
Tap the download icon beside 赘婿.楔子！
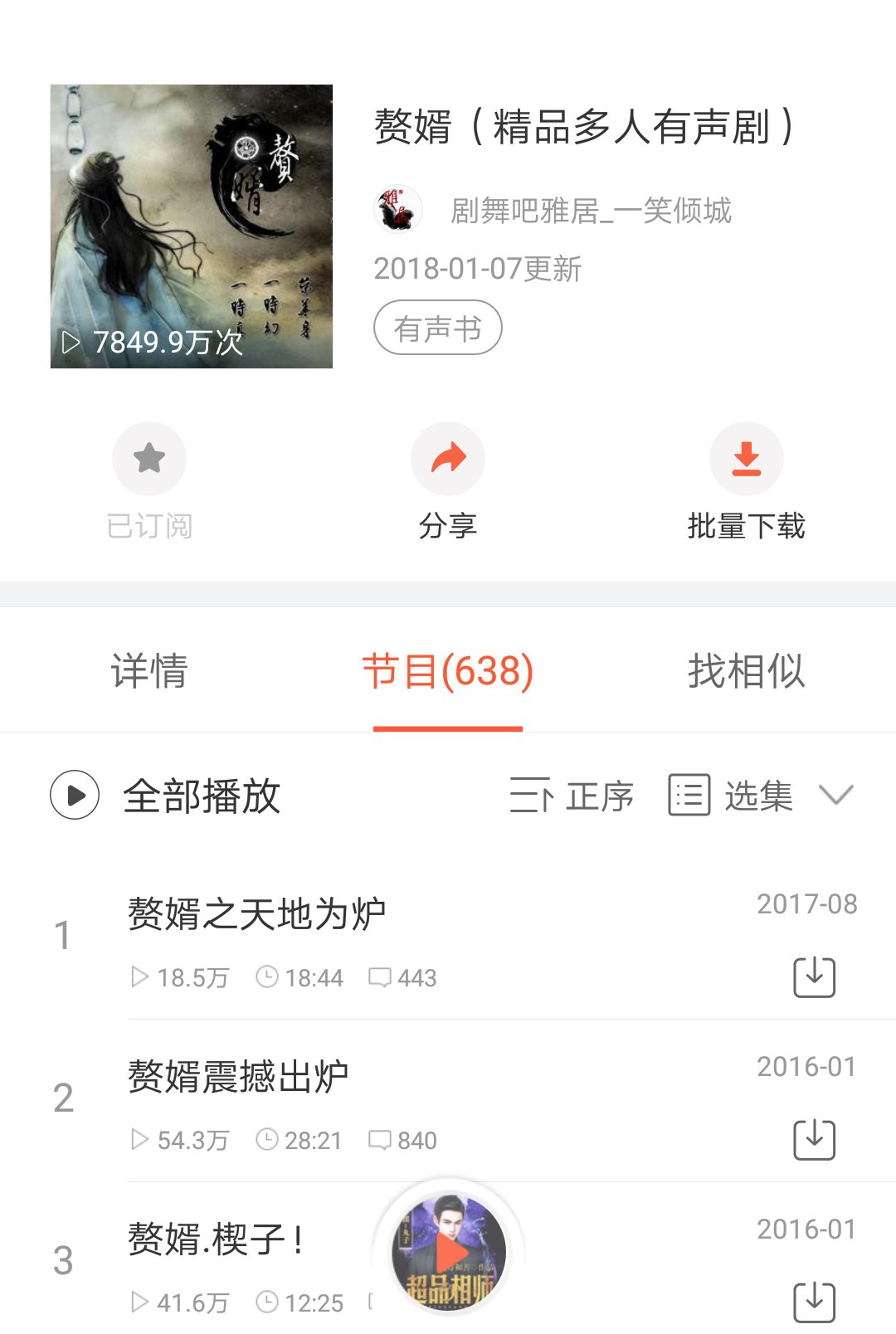pos(814,1301)
